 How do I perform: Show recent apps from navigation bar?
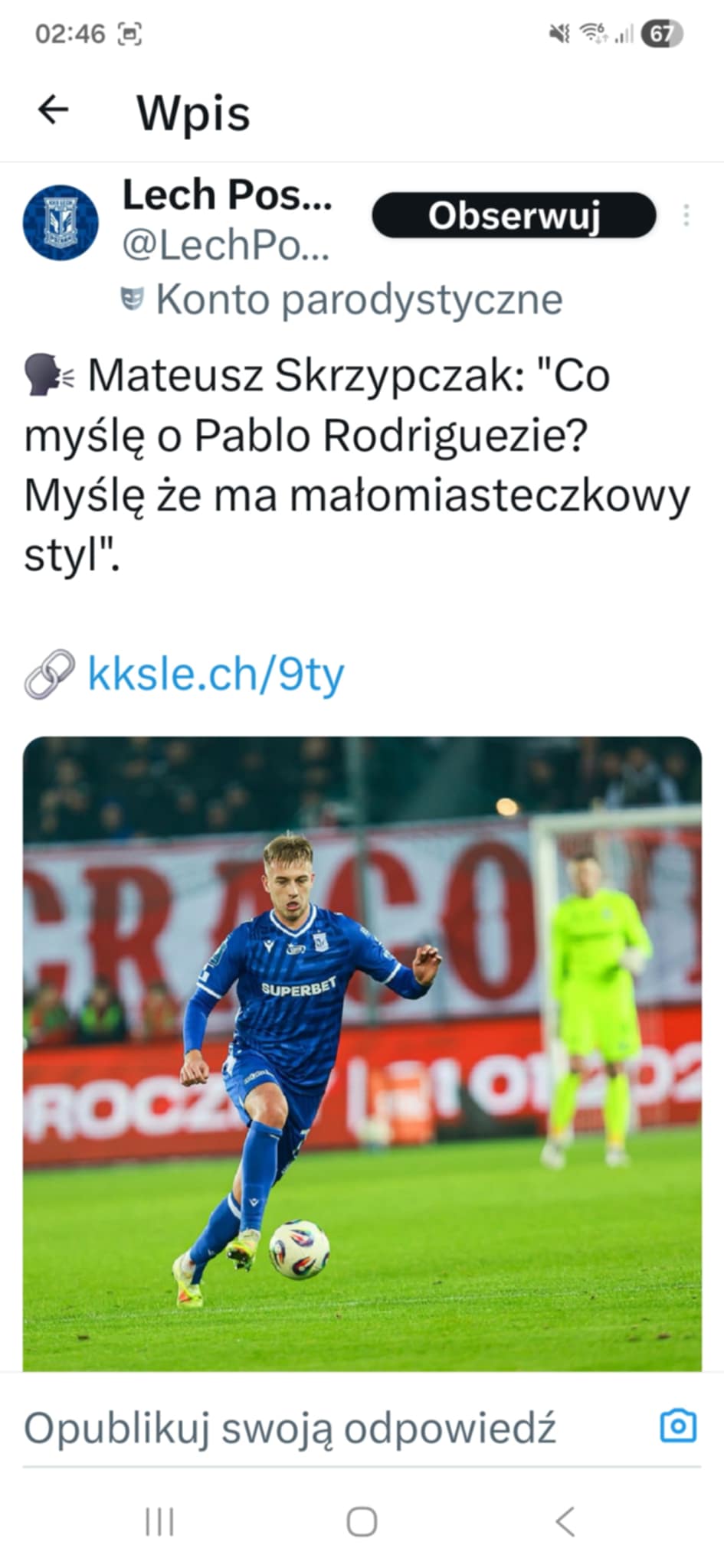(x=159, y=1521)
